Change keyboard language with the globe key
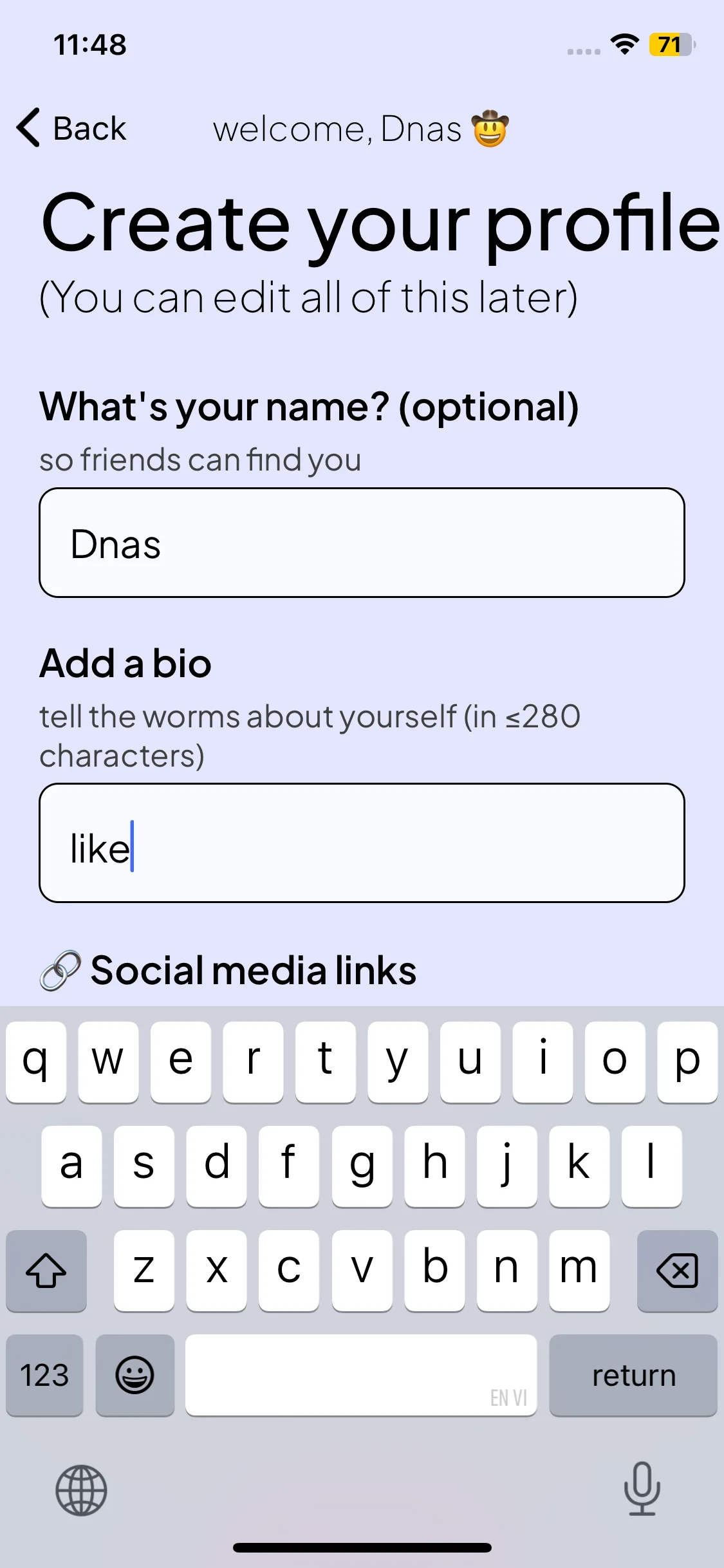This screenshot has height=1568, width=724. pyautogui.click(x=81, y=1490)
